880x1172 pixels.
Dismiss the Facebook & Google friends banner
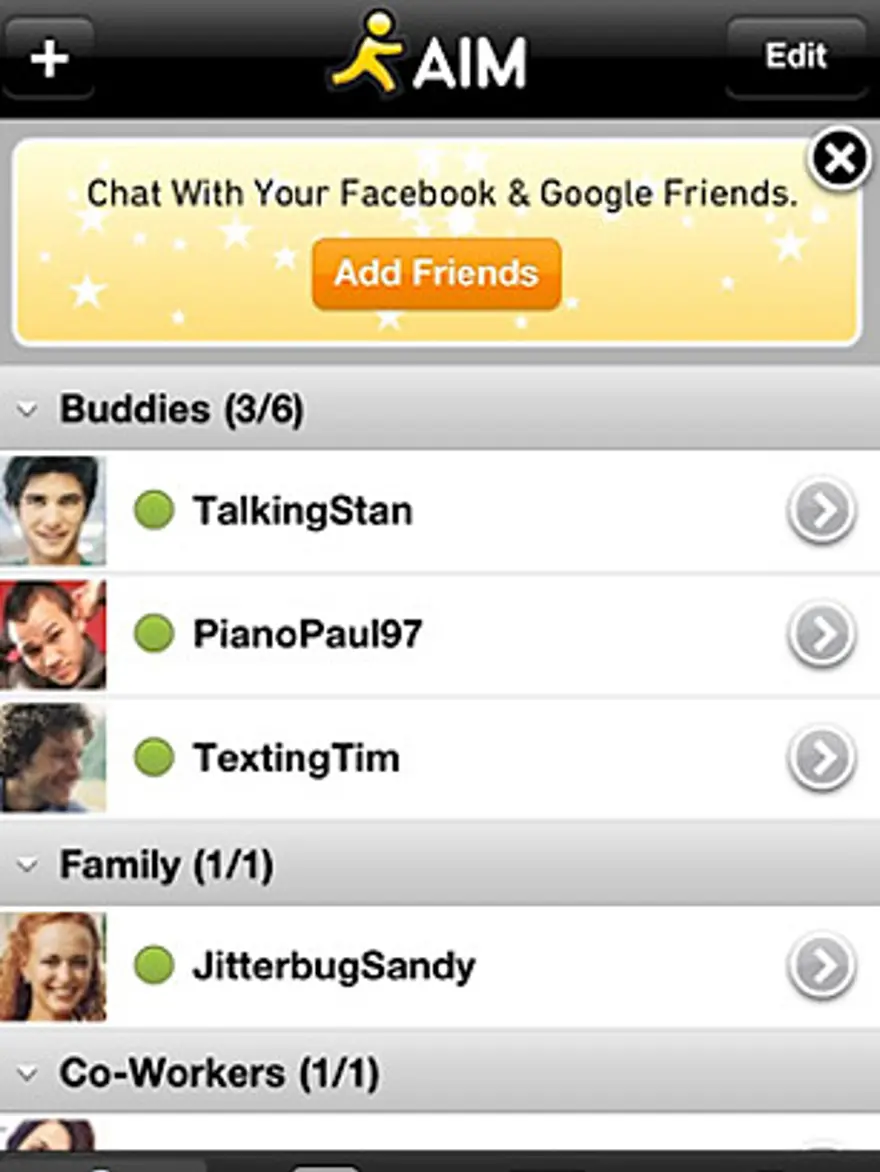[x=840, y=158]
